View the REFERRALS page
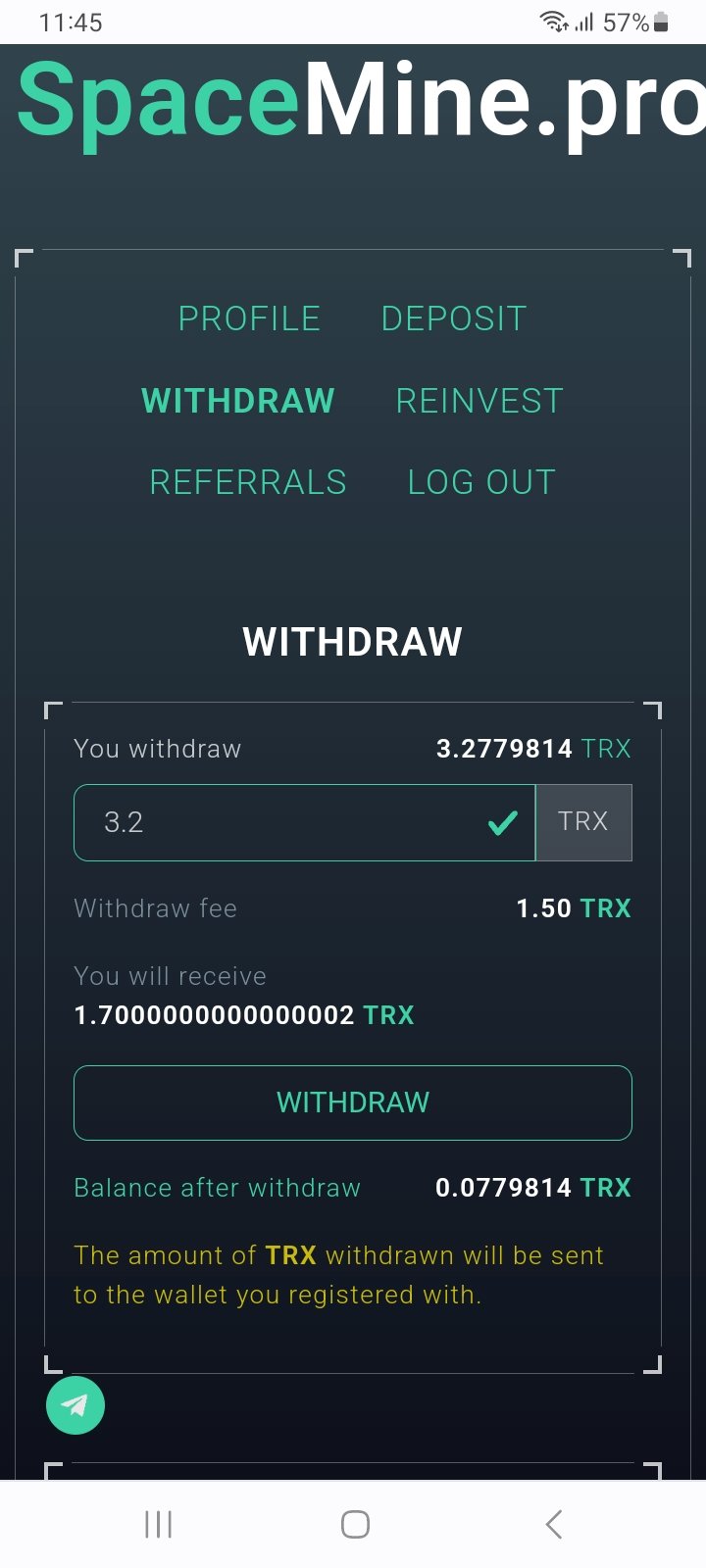The width and height of the screenshot is (706, 1568). point(248,482)
